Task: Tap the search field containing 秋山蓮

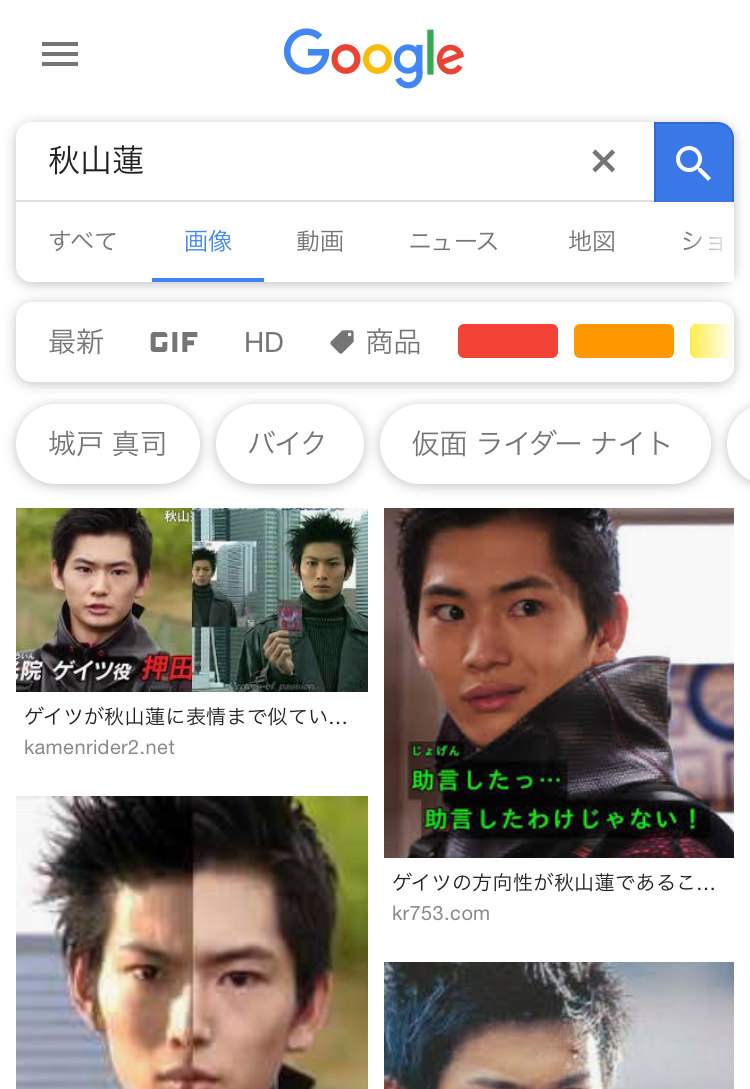Action: point(300,161)
